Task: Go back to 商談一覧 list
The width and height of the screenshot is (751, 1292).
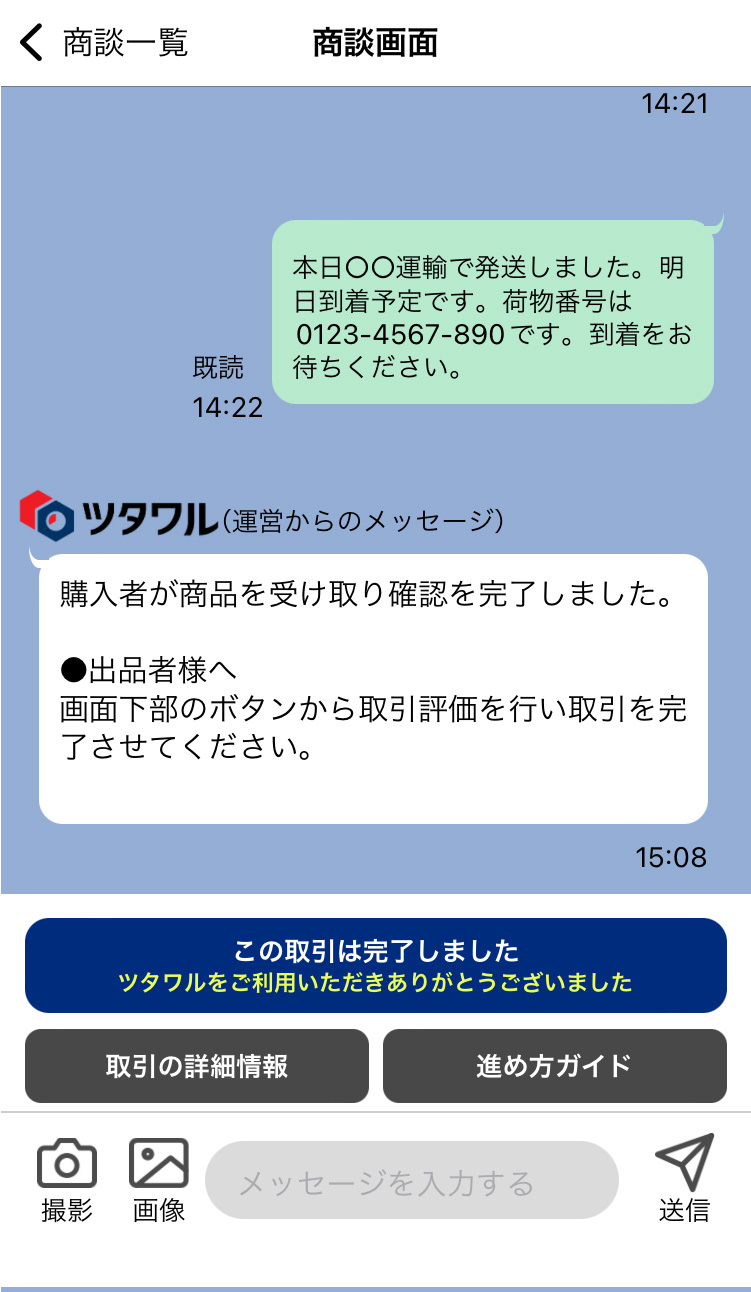Action: pyautogui.click(x=102, y=44)
